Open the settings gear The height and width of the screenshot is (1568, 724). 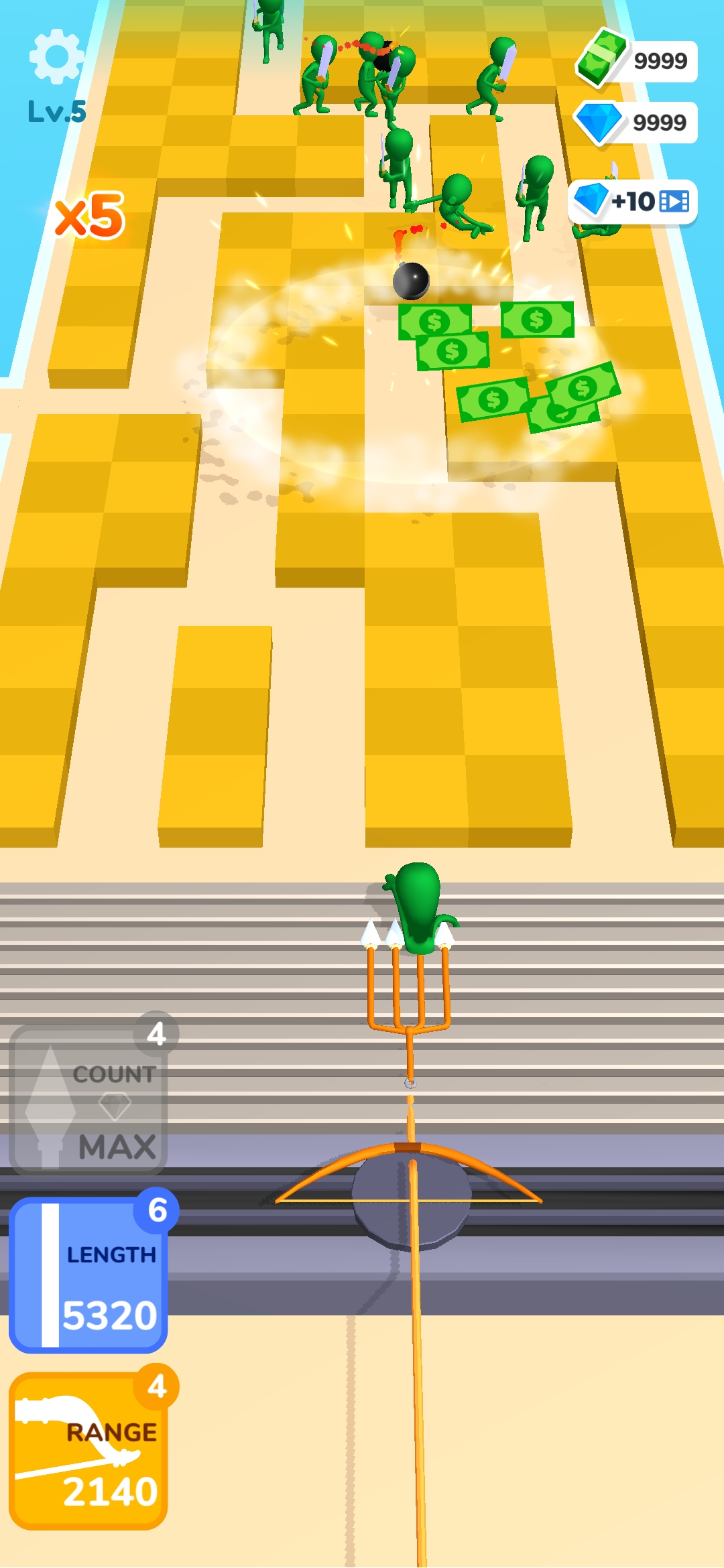point(57,57)
